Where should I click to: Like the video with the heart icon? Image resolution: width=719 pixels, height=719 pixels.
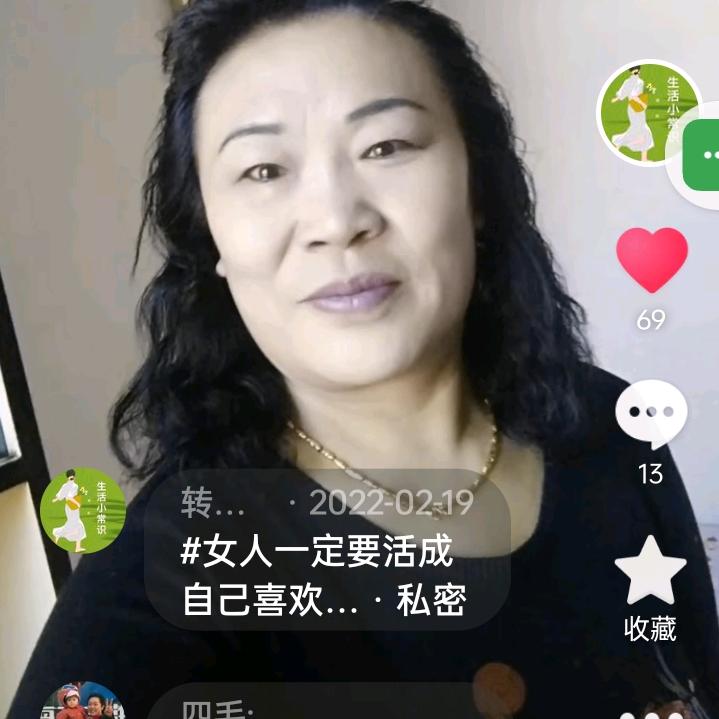pos(651,260)
